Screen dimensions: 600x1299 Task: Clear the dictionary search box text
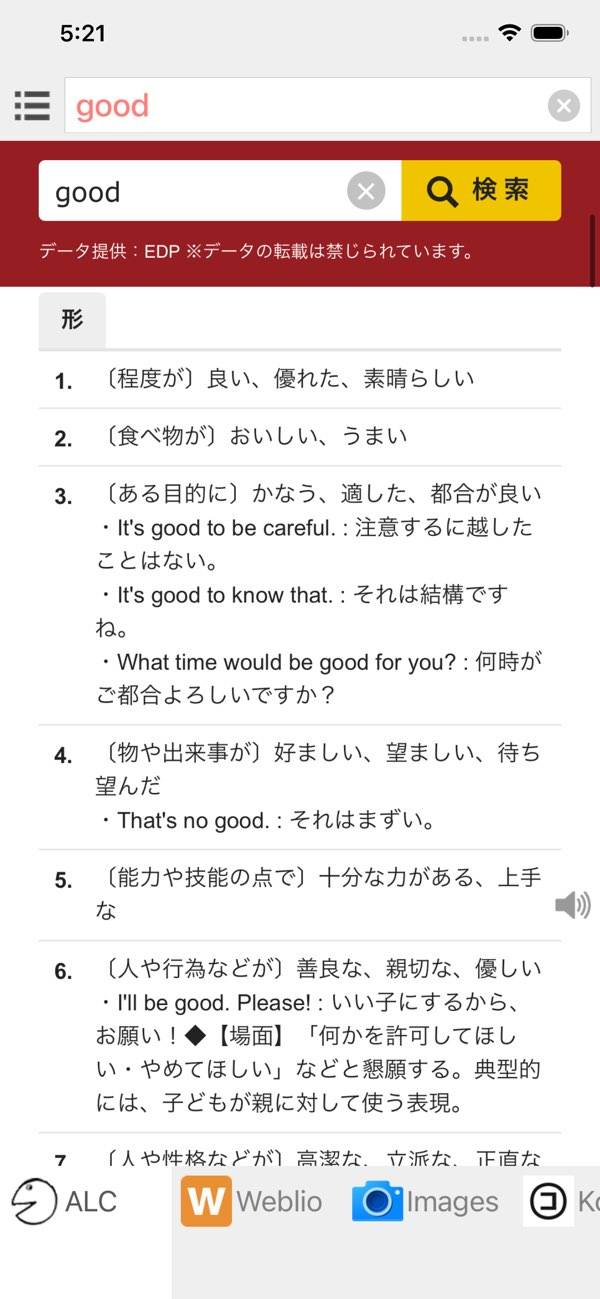366,191
